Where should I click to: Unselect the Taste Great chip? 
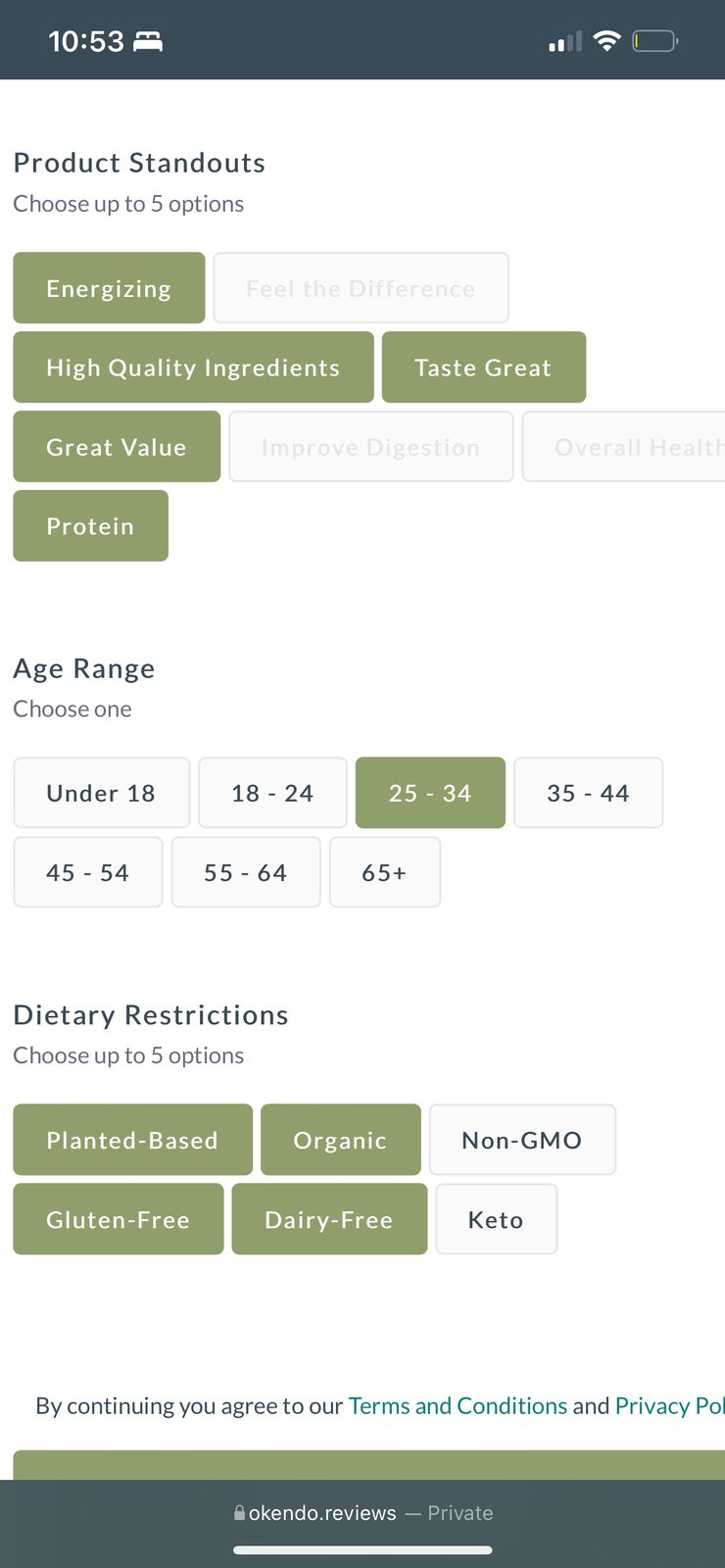click(x=483, y=367)
